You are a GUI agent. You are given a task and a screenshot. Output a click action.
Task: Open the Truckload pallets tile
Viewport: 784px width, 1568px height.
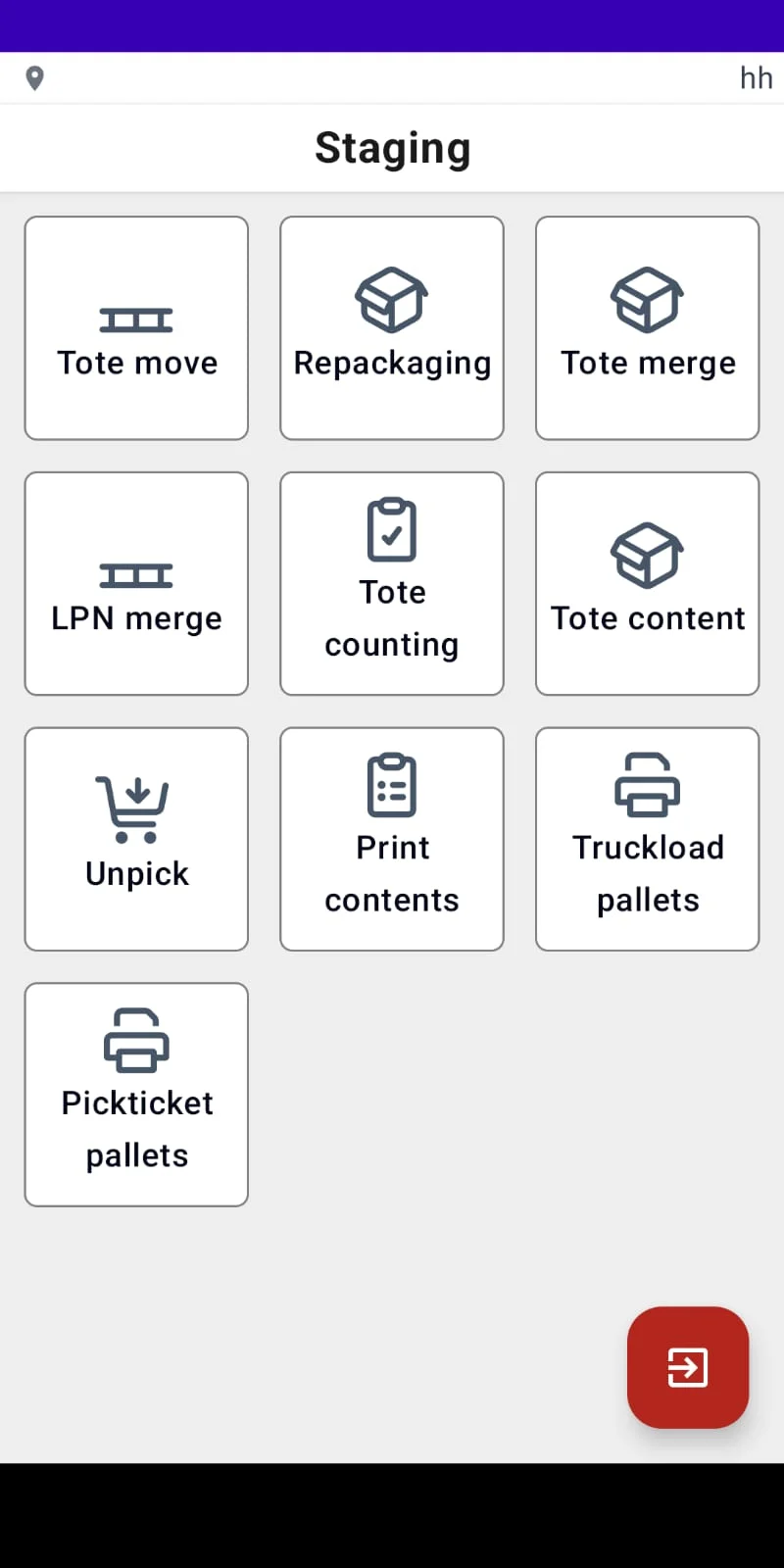pyautogui.click(x=647, y=839)
